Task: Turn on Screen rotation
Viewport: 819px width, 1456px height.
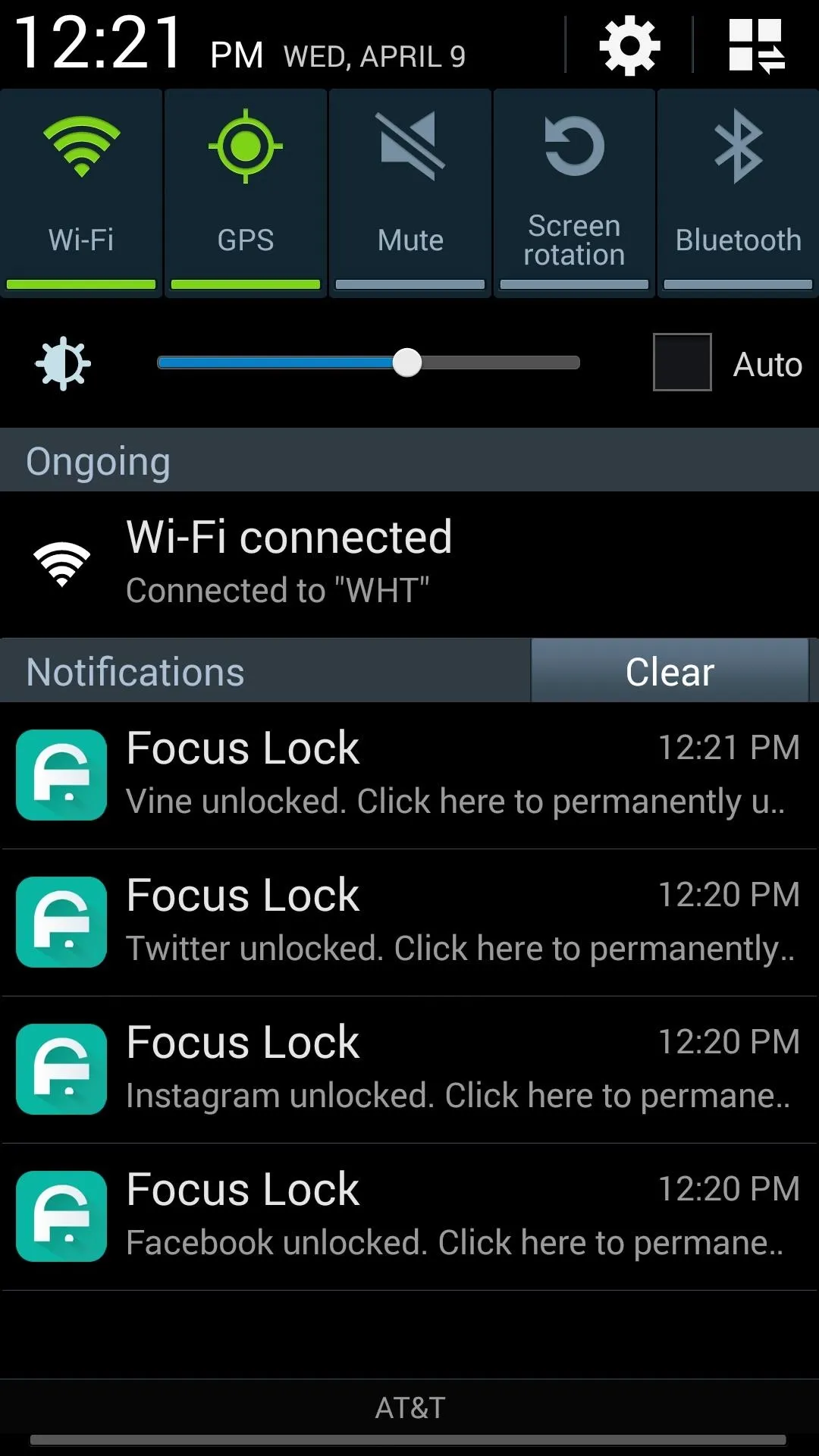Action: (x=574, y=193)
